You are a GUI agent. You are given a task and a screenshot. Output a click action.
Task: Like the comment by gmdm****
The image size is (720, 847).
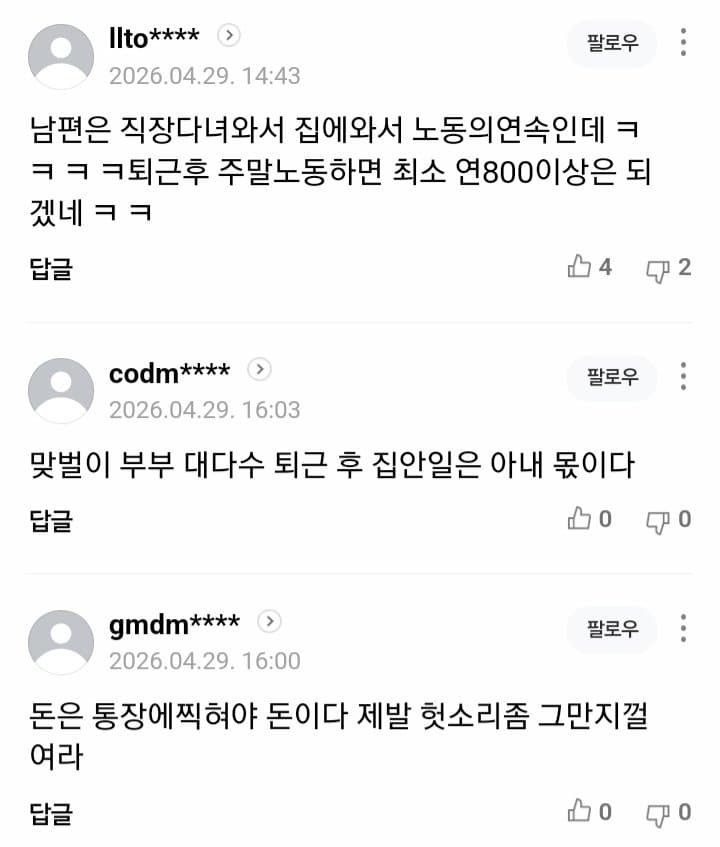(x=581, y=812)
